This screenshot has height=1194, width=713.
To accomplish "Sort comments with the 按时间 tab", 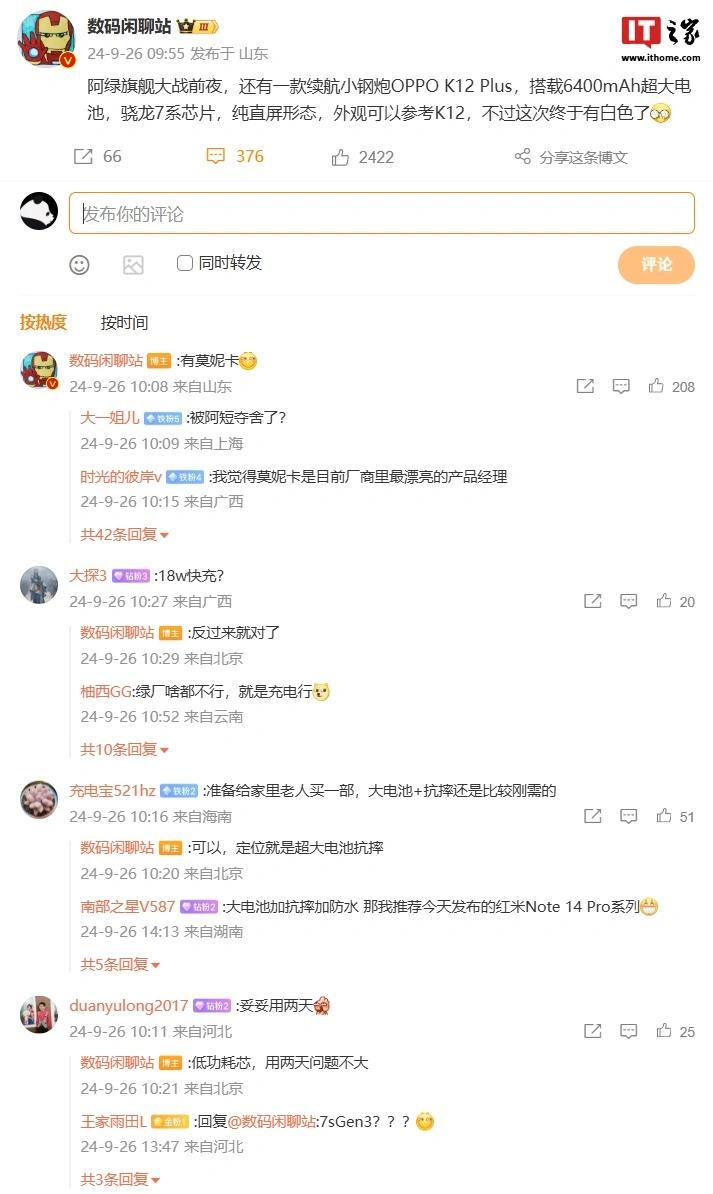I will point(124,322).
